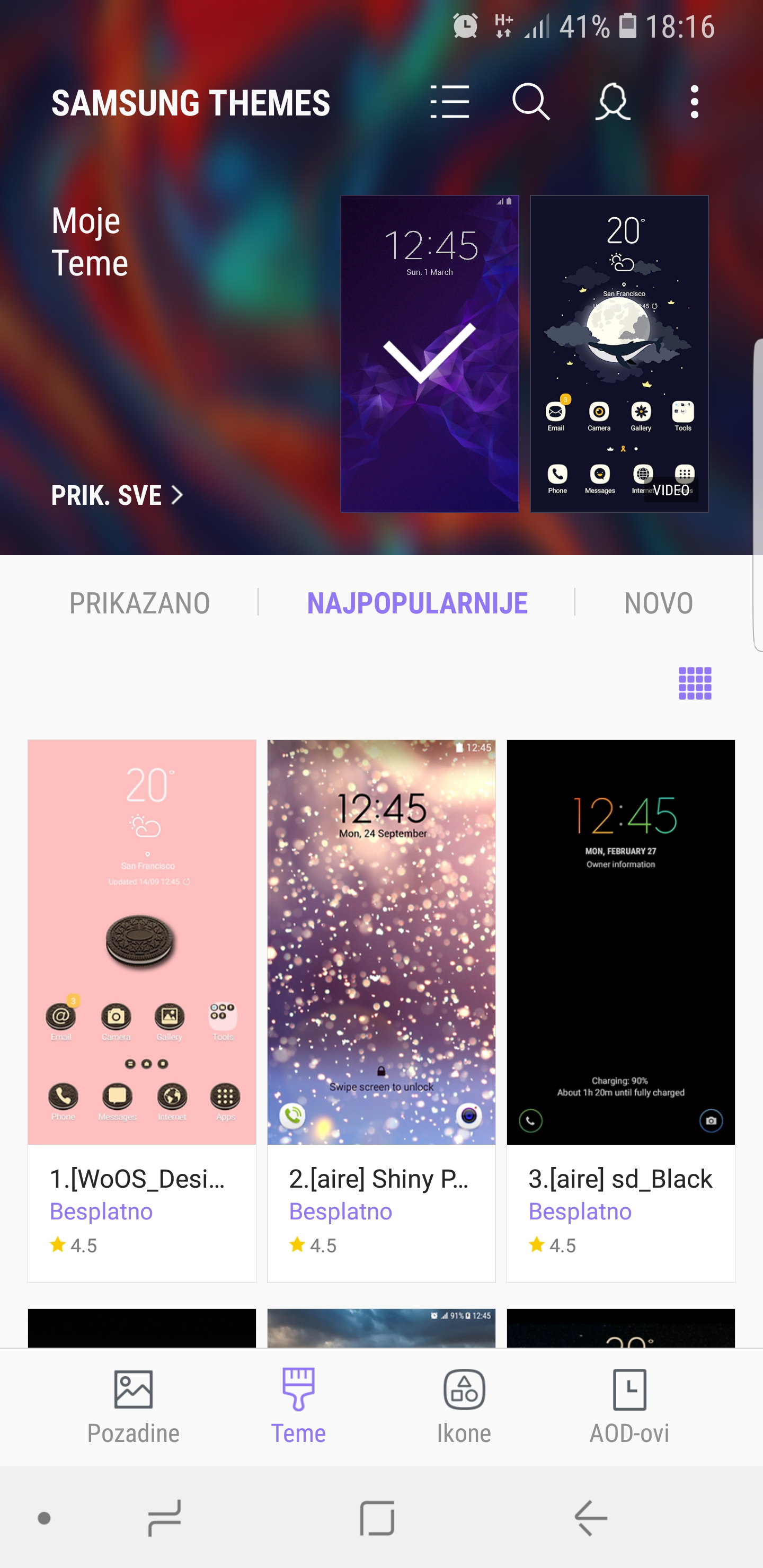Viewport: 763px width, 1568px height.
Task: Go to the Teme section
Action: tap(298, 1406)
